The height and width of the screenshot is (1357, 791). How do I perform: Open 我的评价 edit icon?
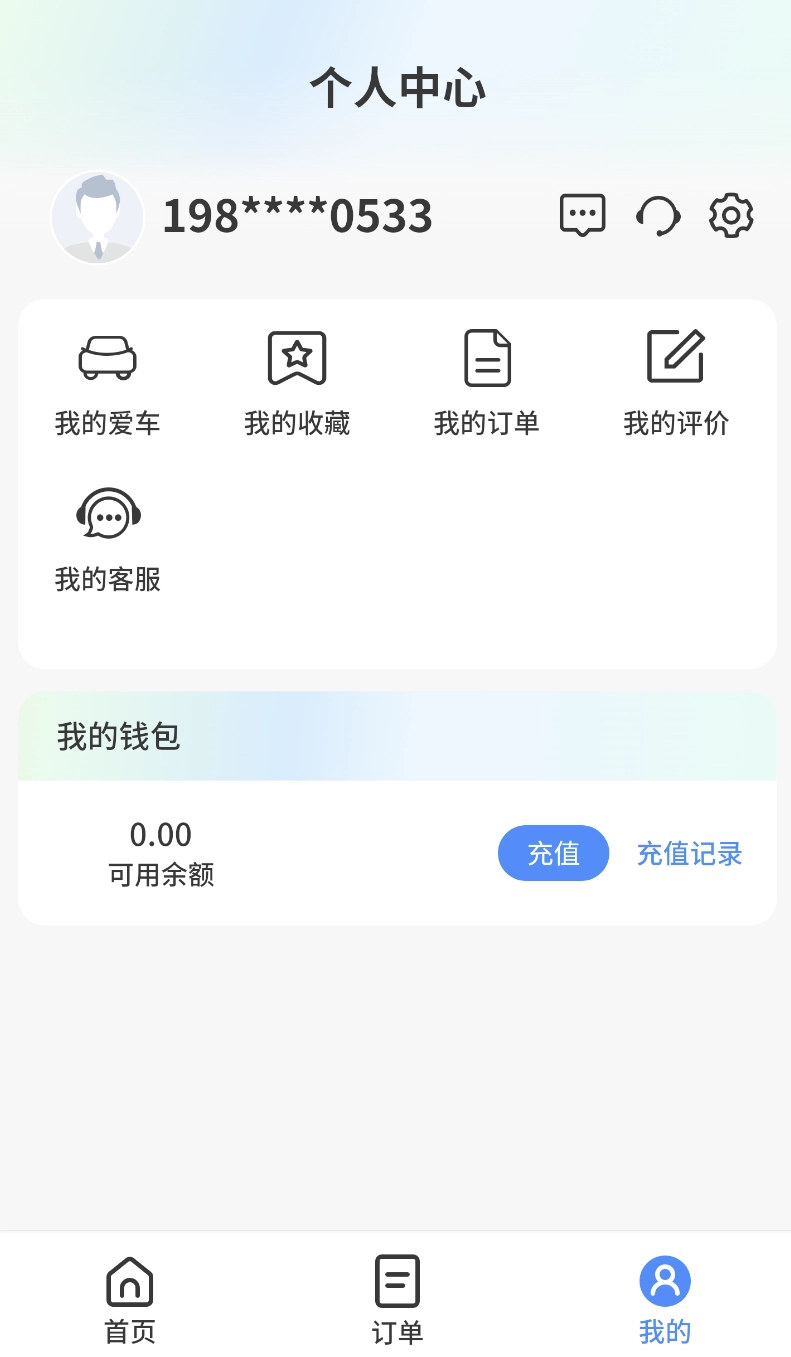point(676,357)
